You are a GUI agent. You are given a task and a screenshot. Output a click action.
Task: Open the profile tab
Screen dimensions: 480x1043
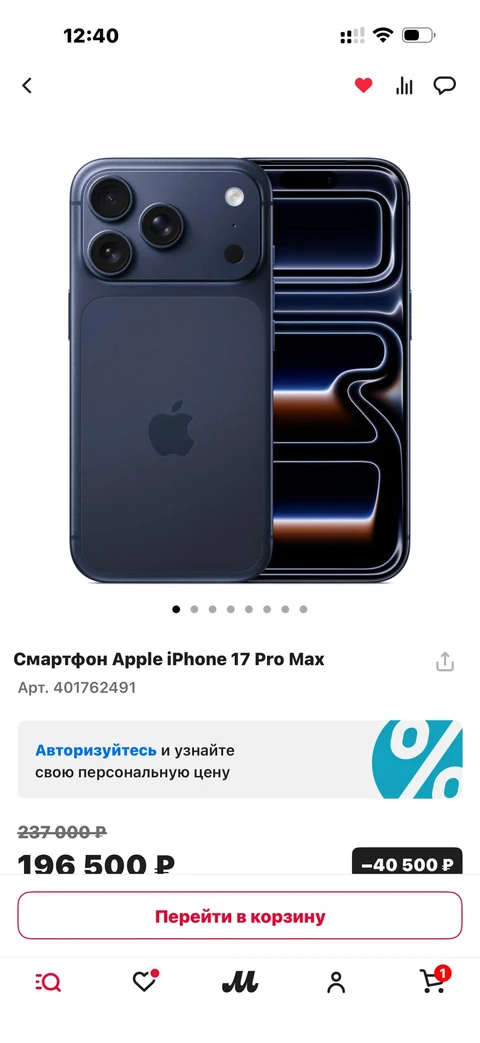tap(336, 982)
